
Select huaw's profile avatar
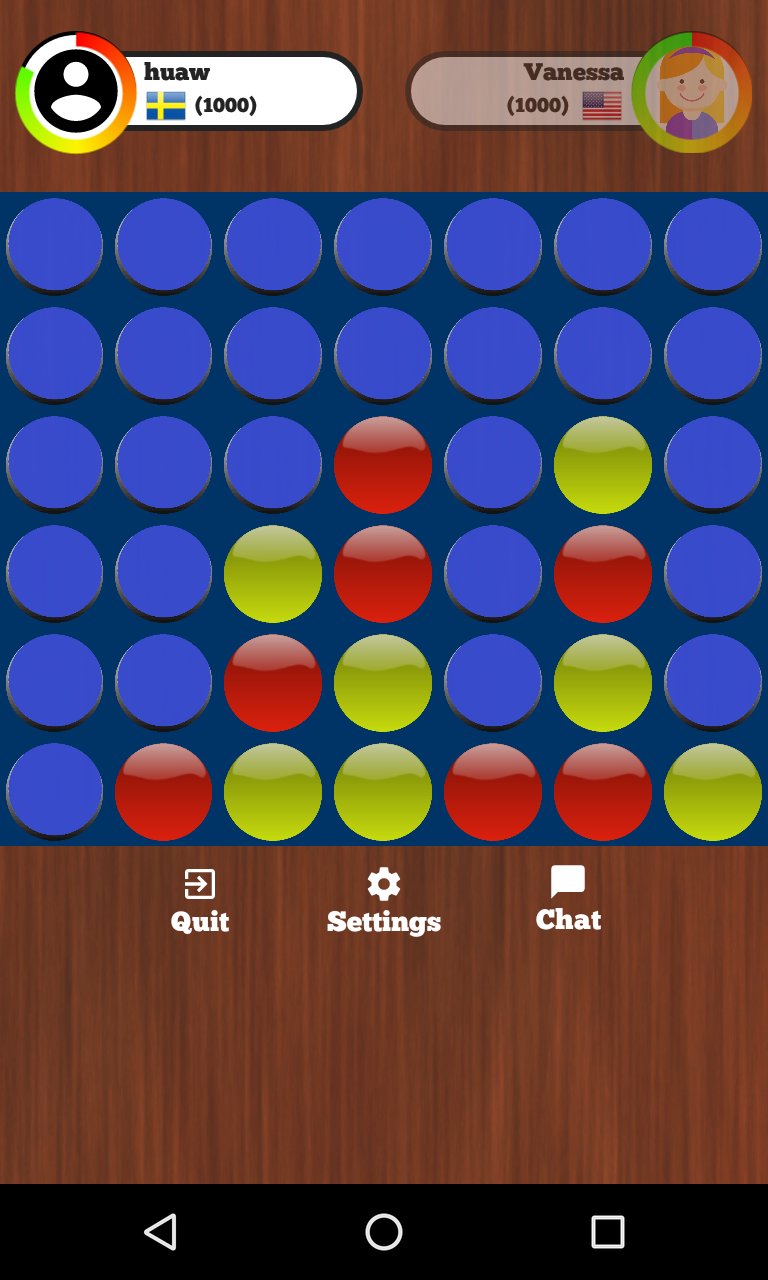pos(75,91)
